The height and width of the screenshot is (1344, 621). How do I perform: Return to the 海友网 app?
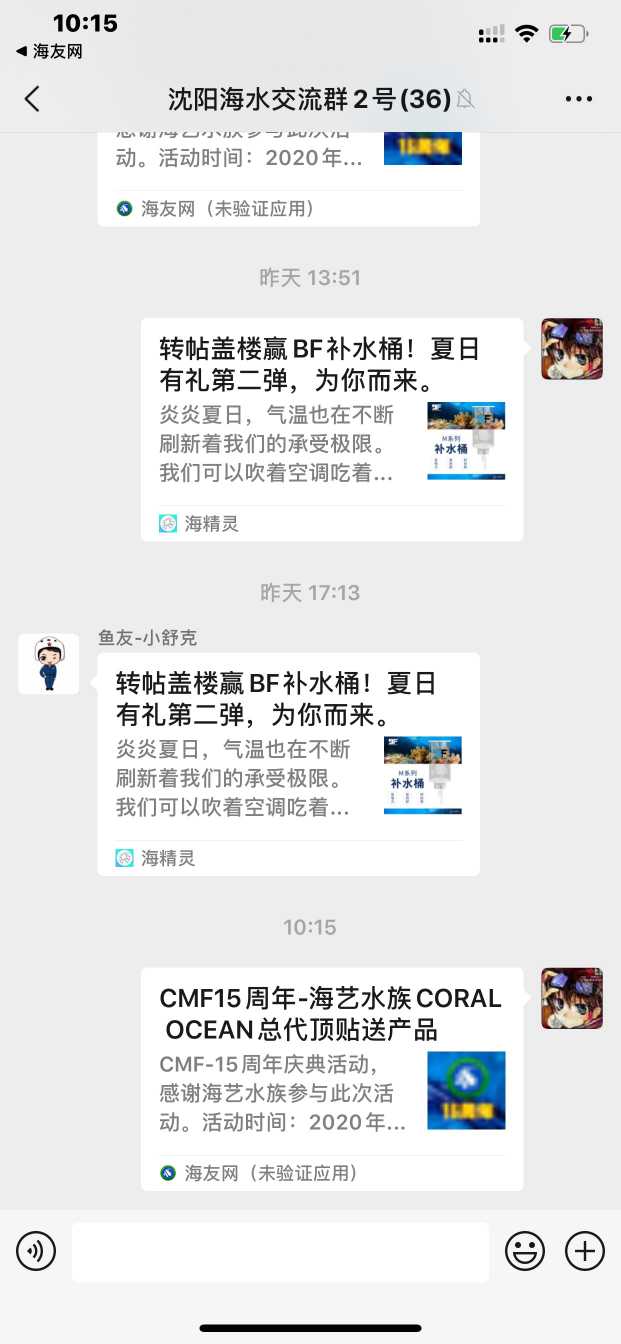(49, 52)
